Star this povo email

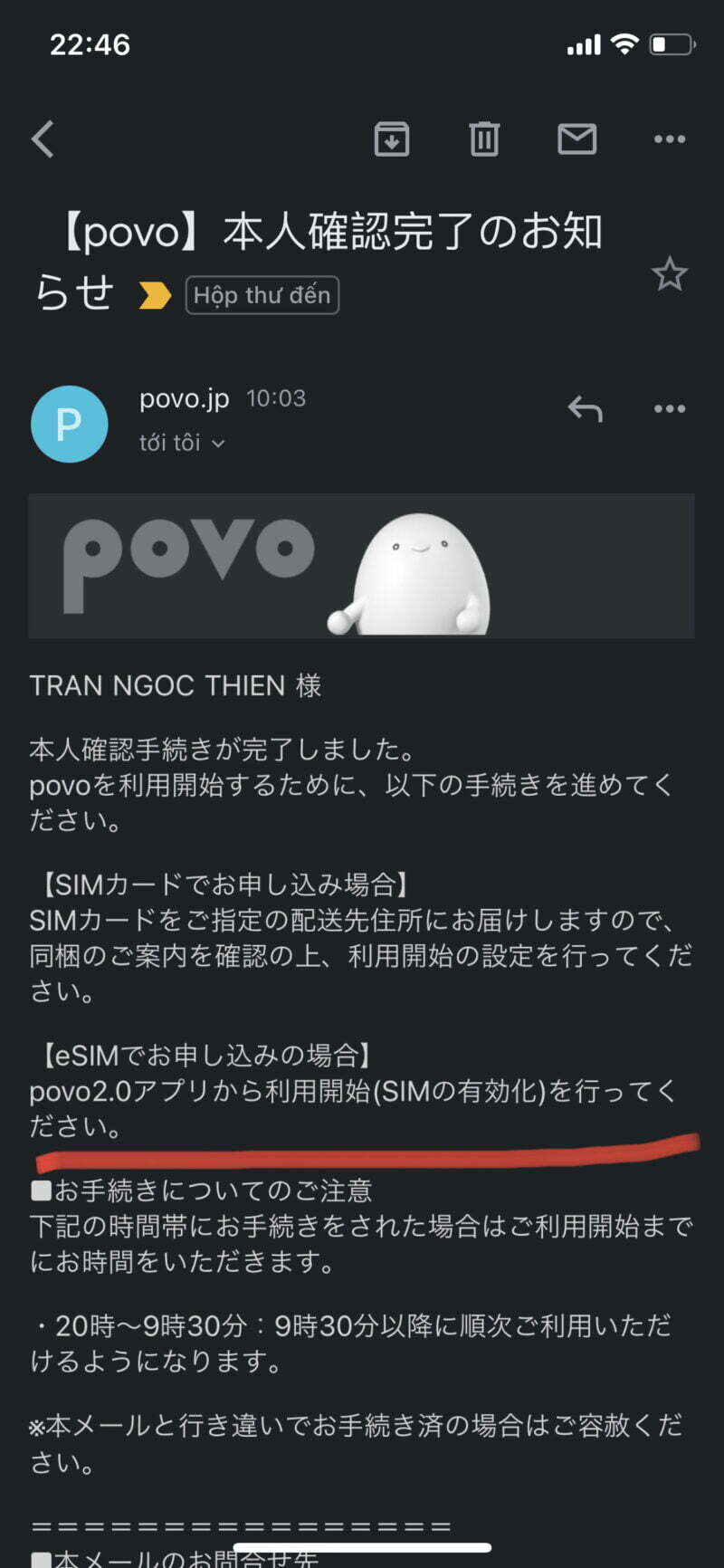pyautogui.click(x=670, y=274)
